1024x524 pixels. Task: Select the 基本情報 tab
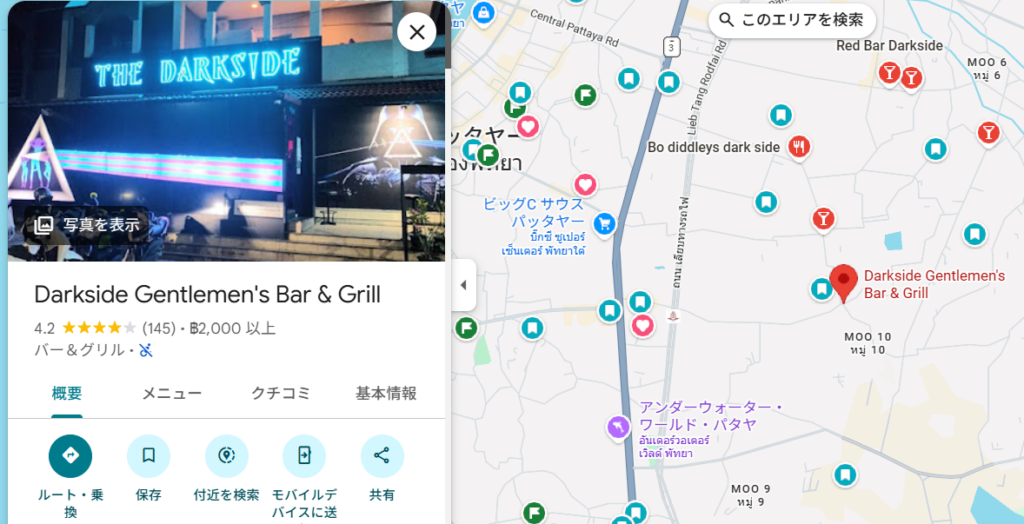tap(386, 393)
